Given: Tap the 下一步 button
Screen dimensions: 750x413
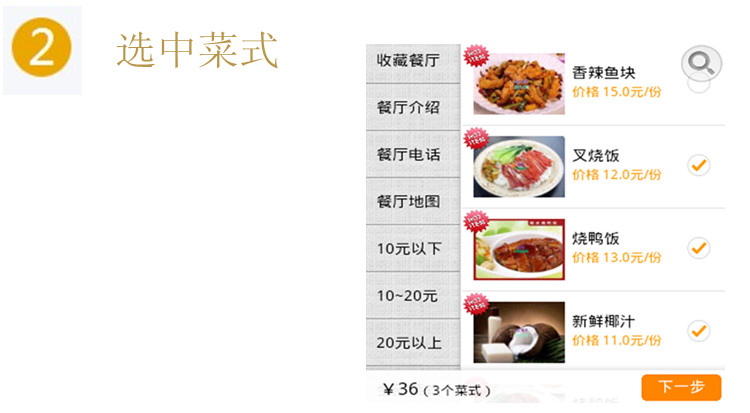Looking at the screenshot, I should pos(681,387).
